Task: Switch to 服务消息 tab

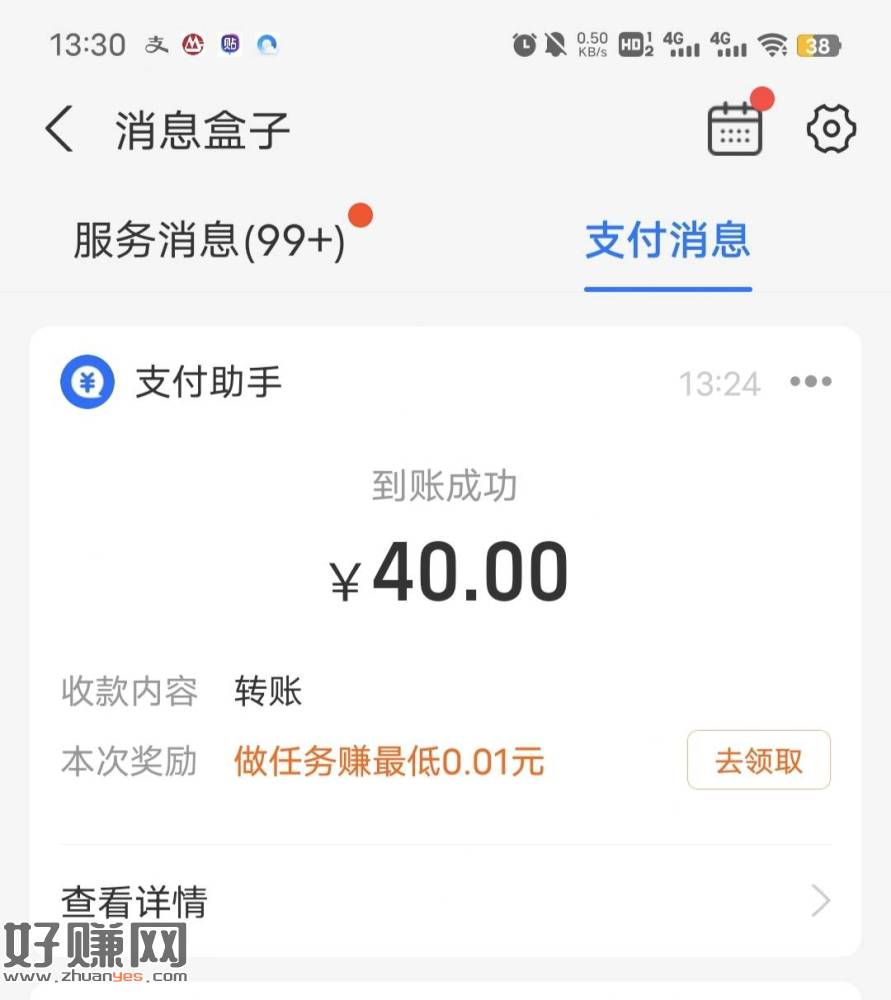Action: [x=209, y=241]
